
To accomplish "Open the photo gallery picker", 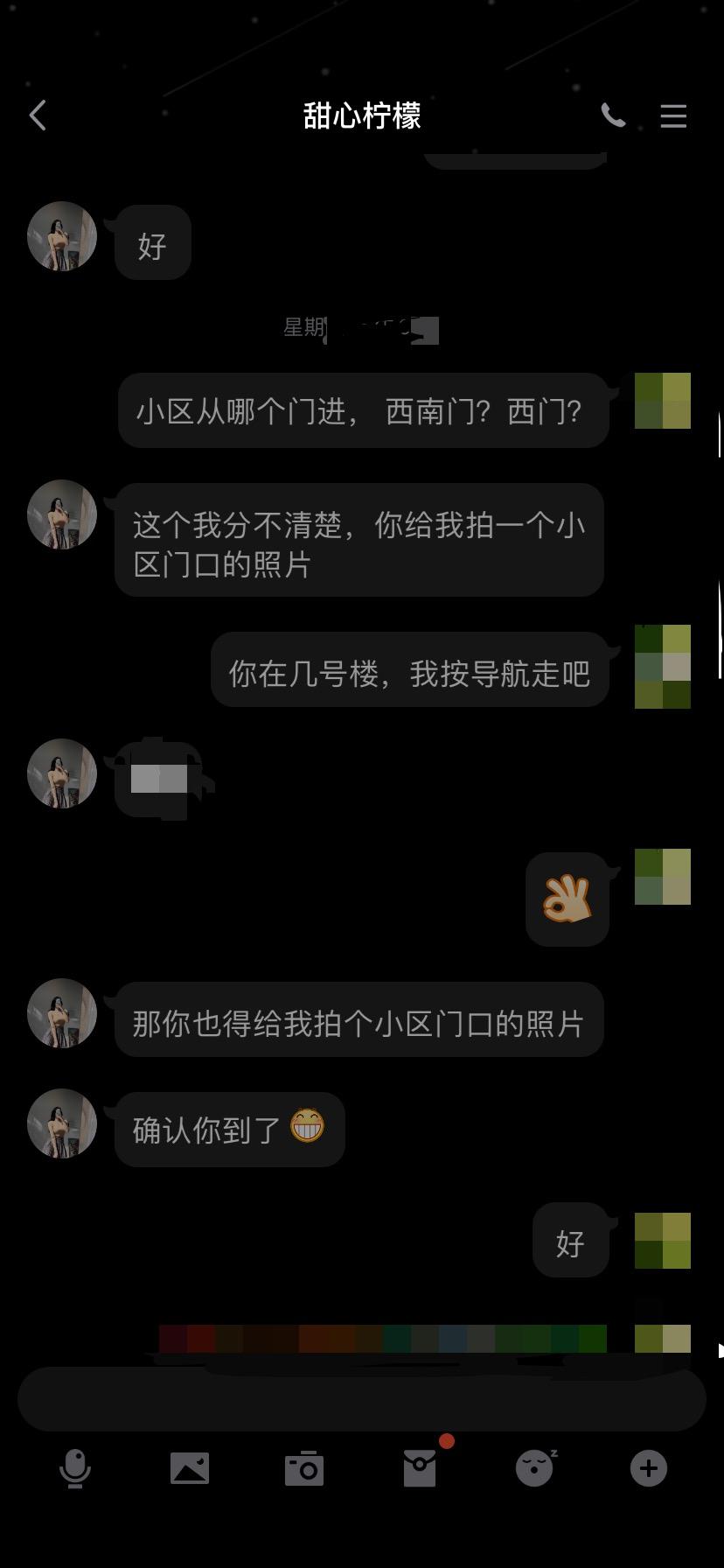I will [x=190, y=1468].
